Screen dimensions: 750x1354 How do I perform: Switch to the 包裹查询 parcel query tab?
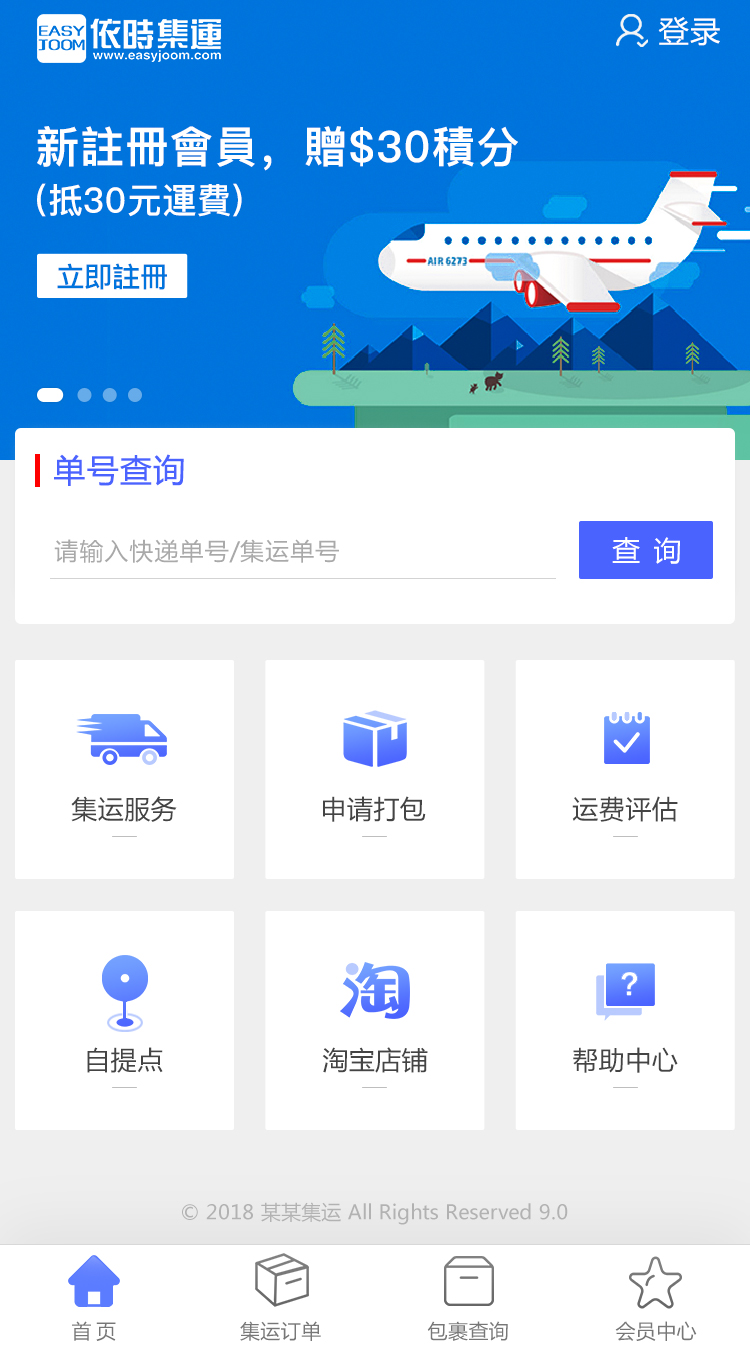point(468,1299)
